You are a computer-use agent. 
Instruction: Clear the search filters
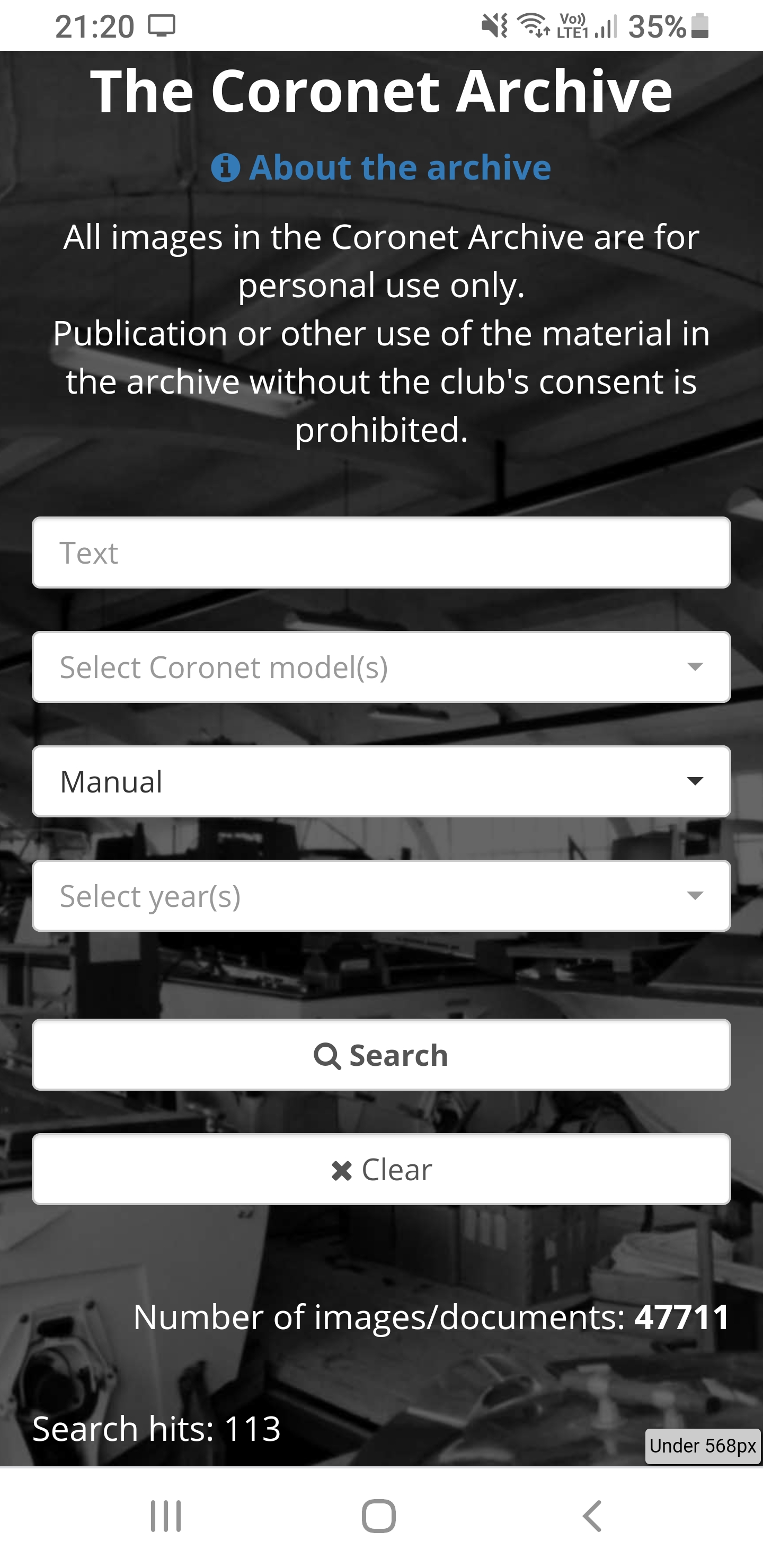[x=381, y=1169]
